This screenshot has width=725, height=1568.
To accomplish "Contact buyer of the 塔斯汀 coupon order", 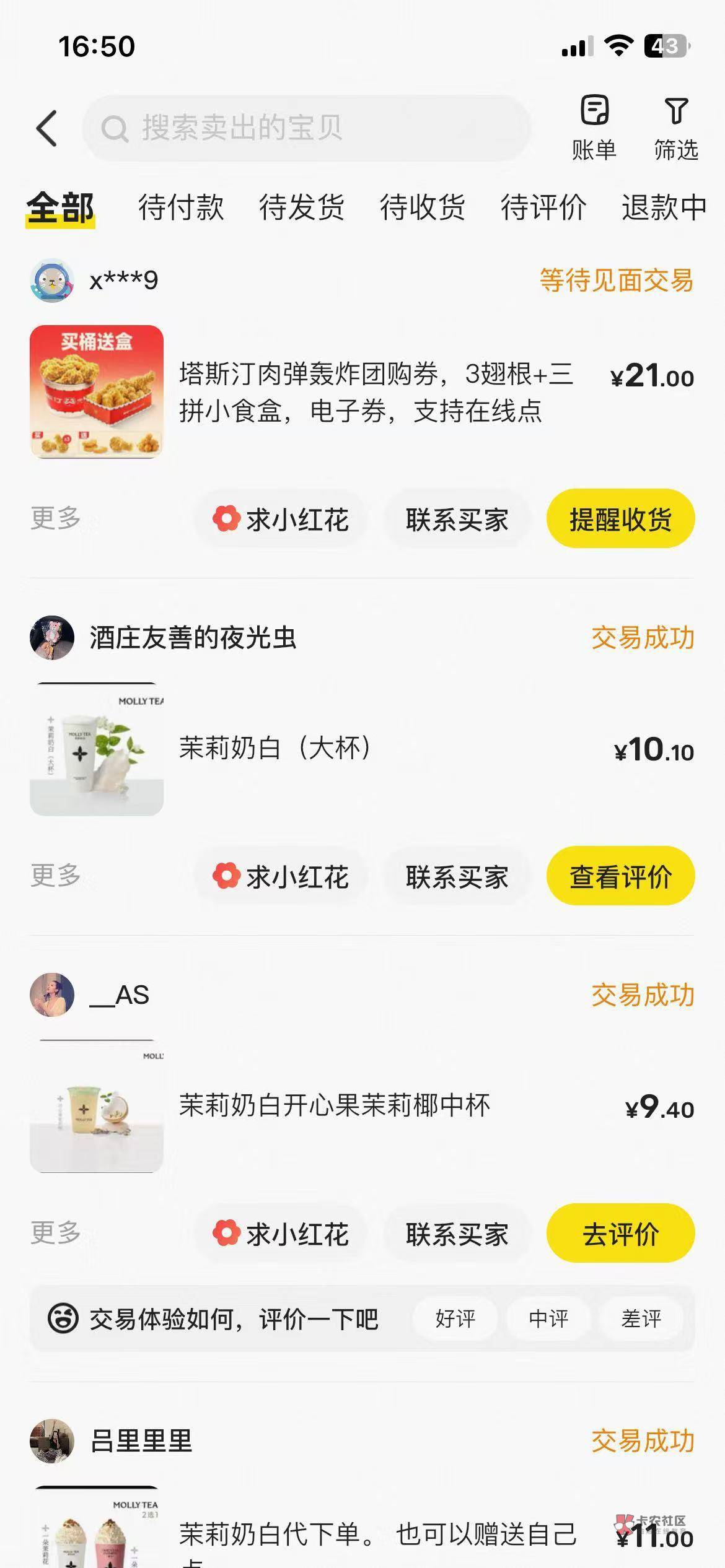I will tap(457, 519).
